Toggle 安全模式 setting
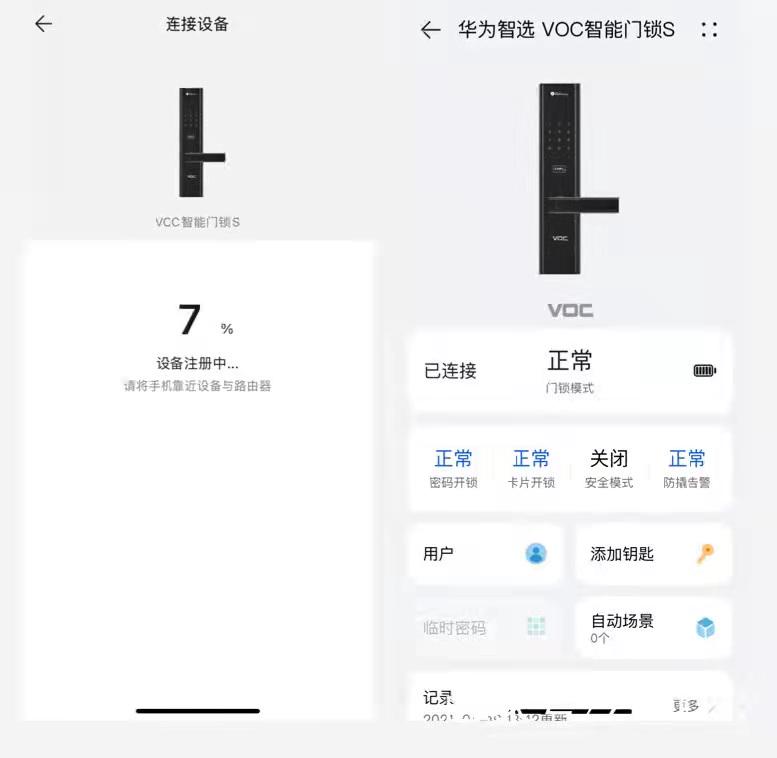Image resolution: width=777 pixels, height=758 pixels. pos(609,468)
